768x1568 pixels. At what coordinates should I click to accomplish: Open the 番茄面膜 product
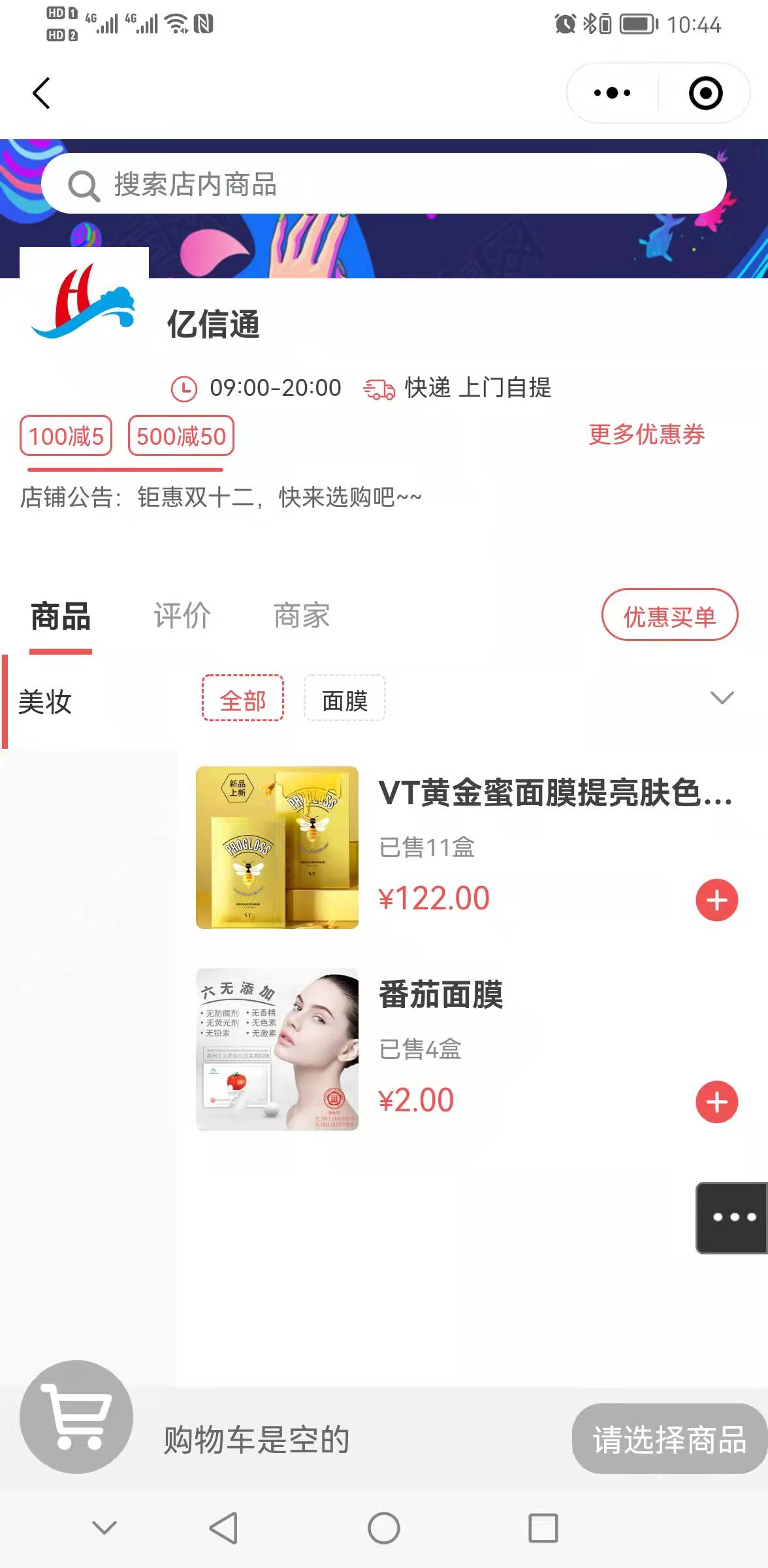pyautogui.click(x=441, y=995)
